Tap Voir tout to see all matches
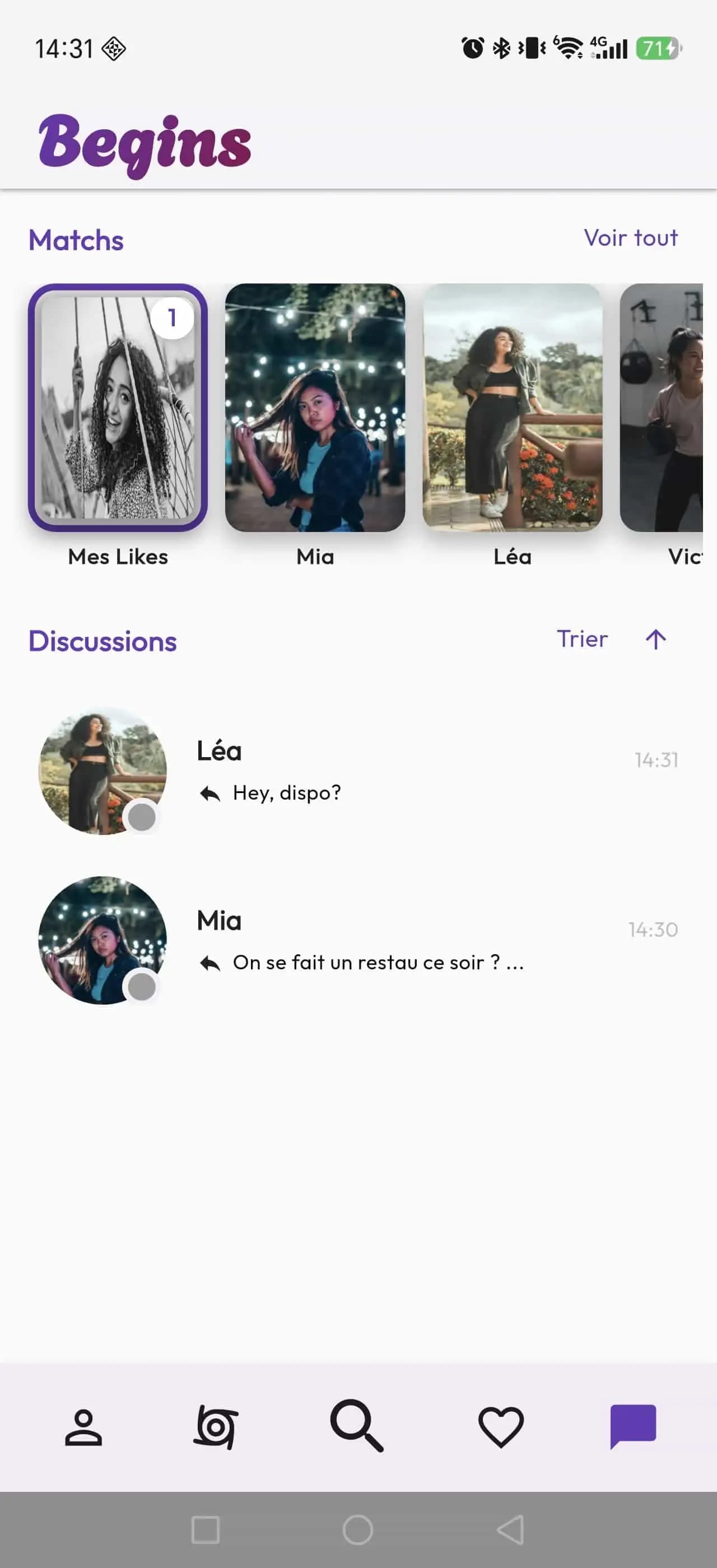Image resolution: width=717 pixels, height=1568 pixels. tap(631, 238)
